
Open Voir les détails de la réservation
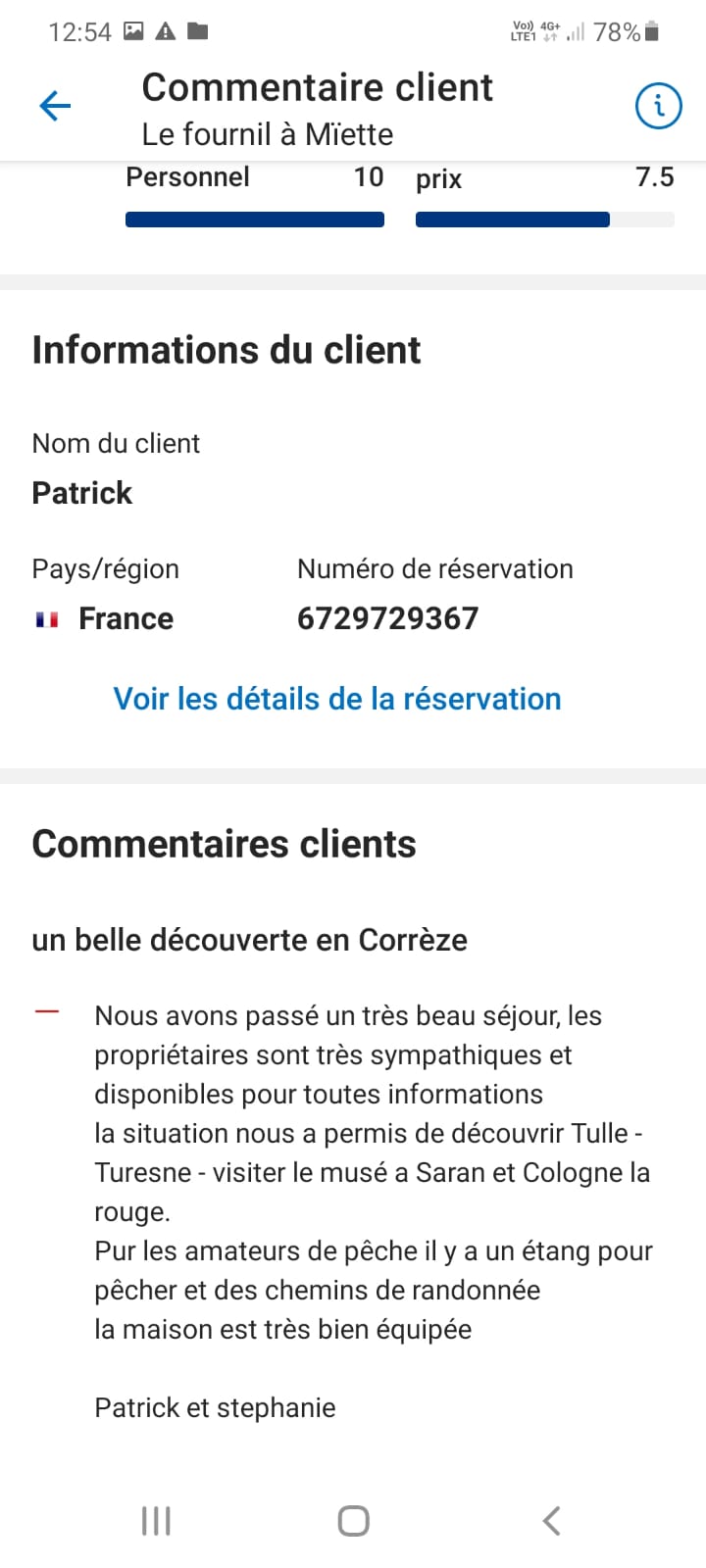337,699
